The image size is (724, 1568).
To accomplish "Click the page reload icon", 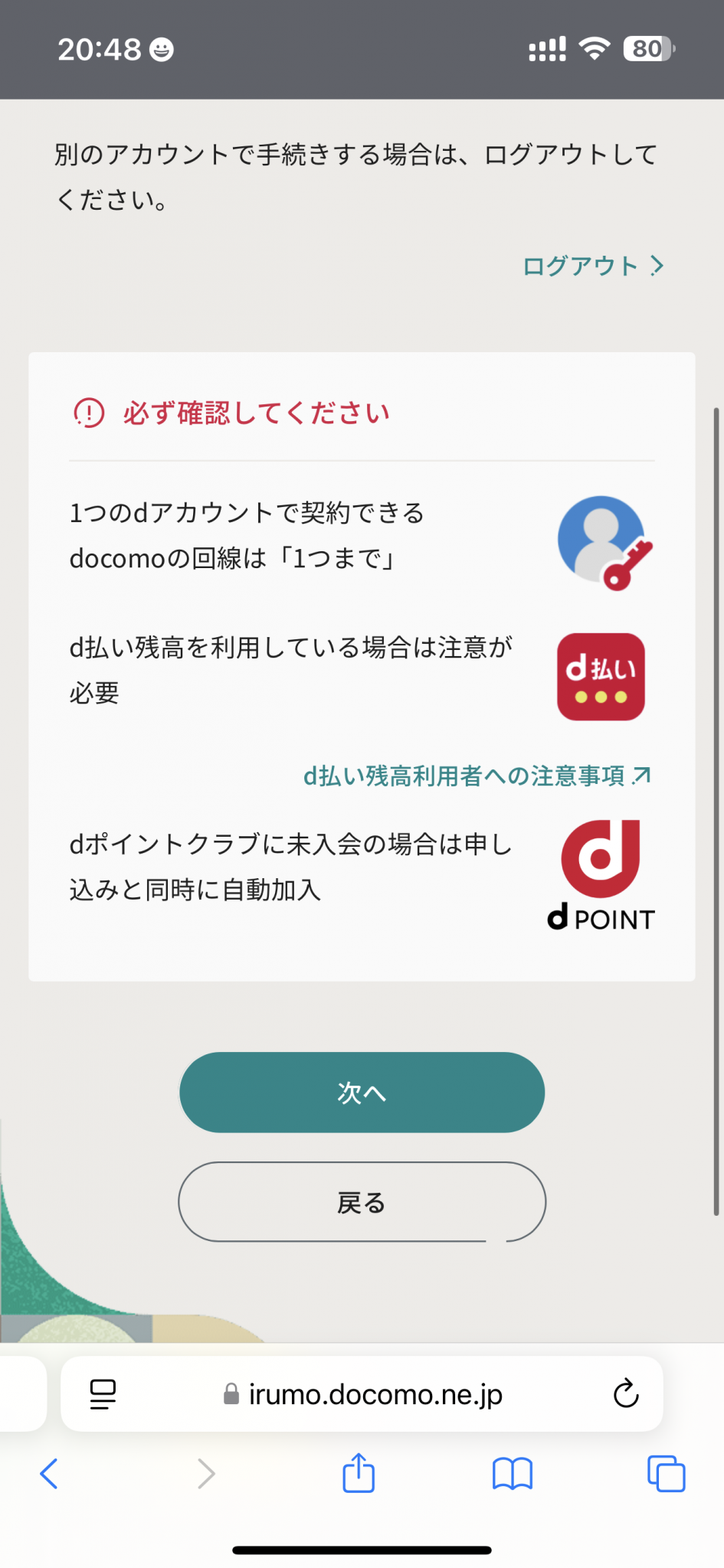I will pos(627,1394).
